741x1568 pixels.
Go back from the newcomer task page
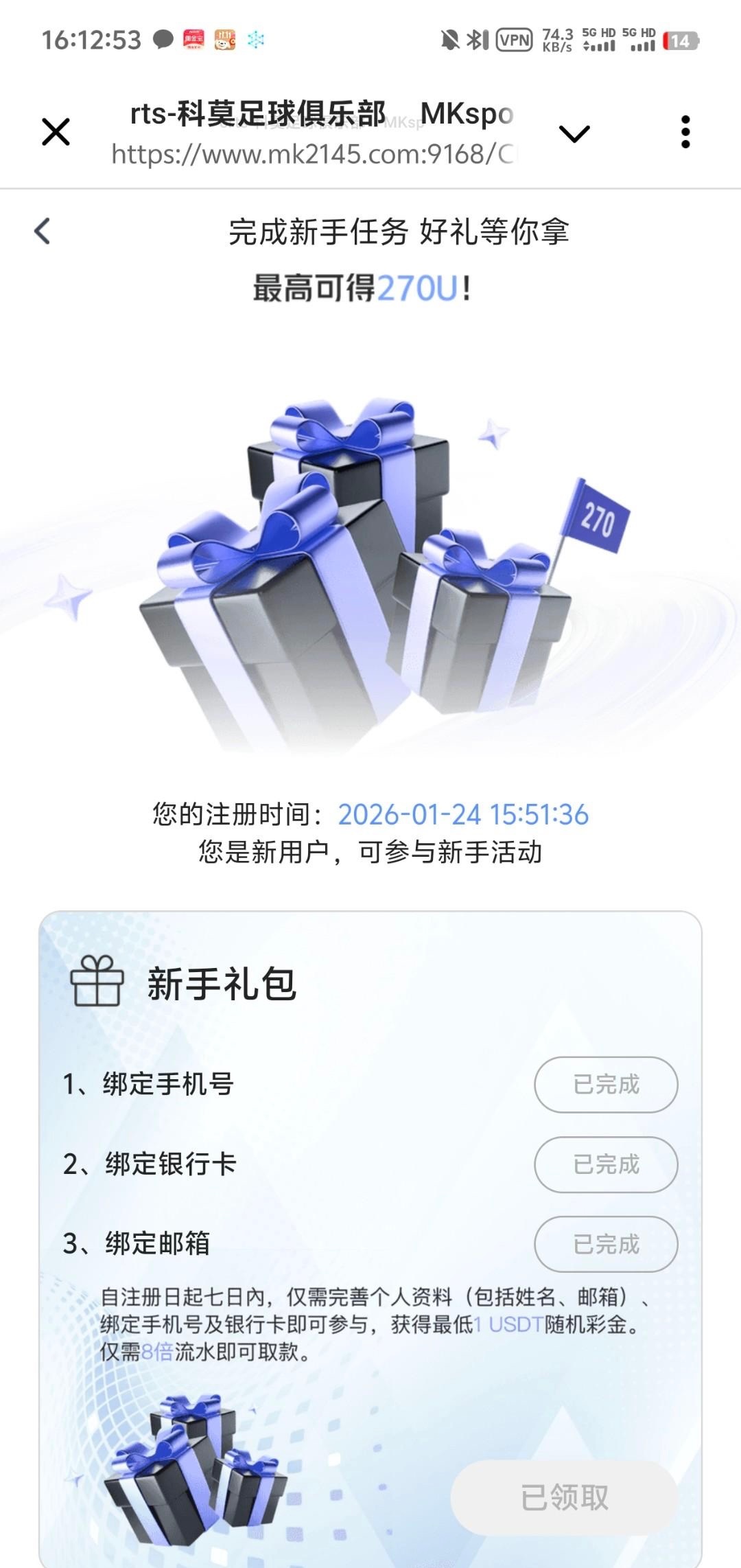click(x=43, y=231)
